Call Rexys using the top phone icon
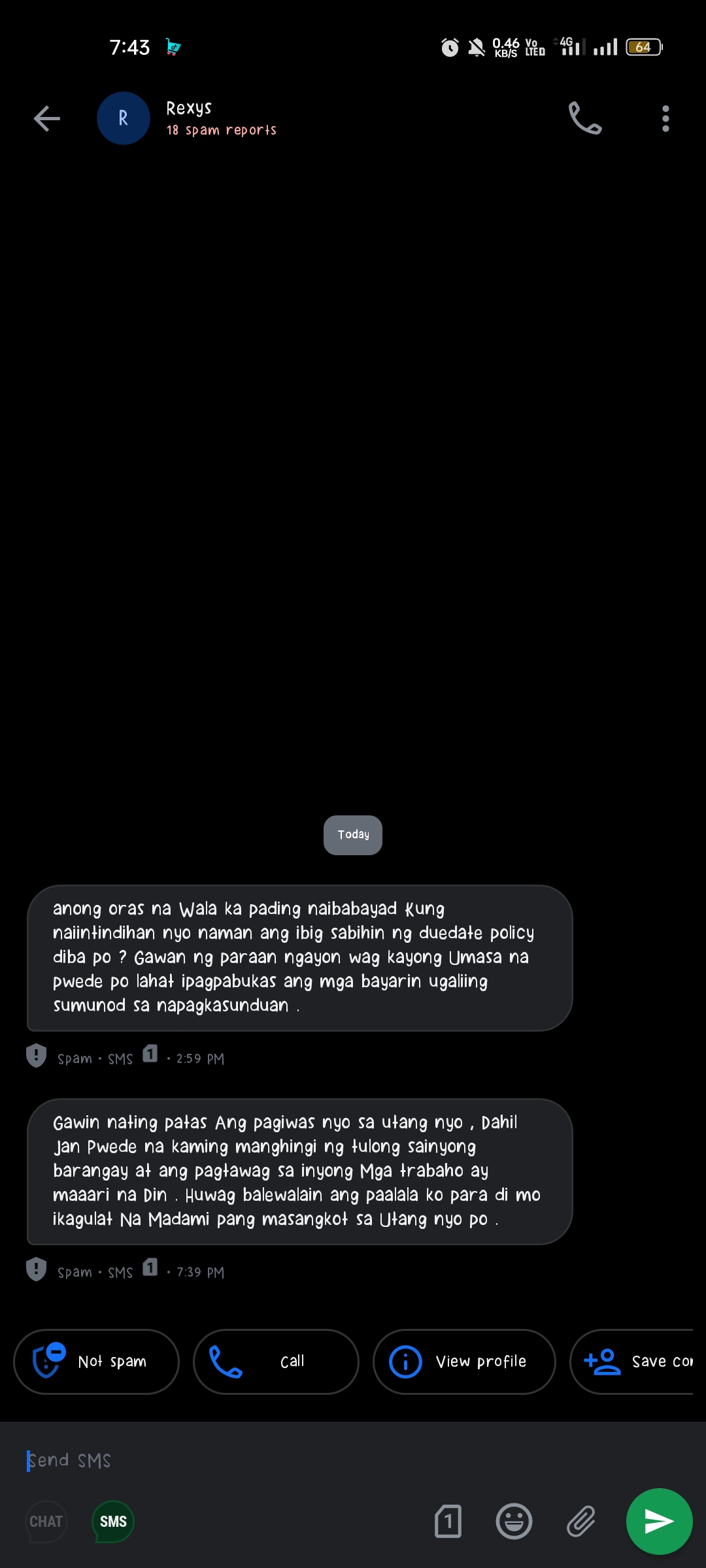The height and width of the screenshot is (1568, 706). (585, 118)
